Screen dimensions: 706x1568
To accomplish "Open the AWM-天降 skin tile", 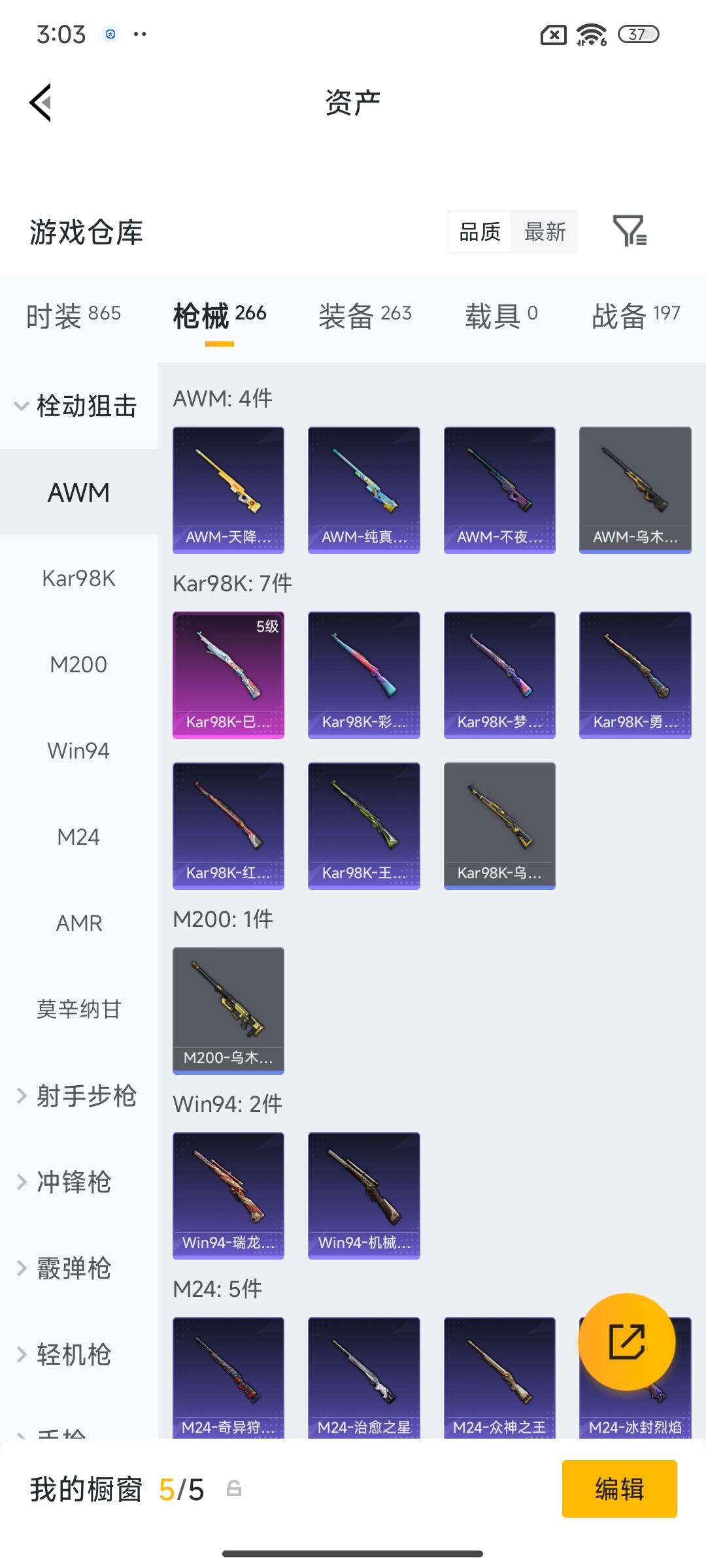I will 228,489.
